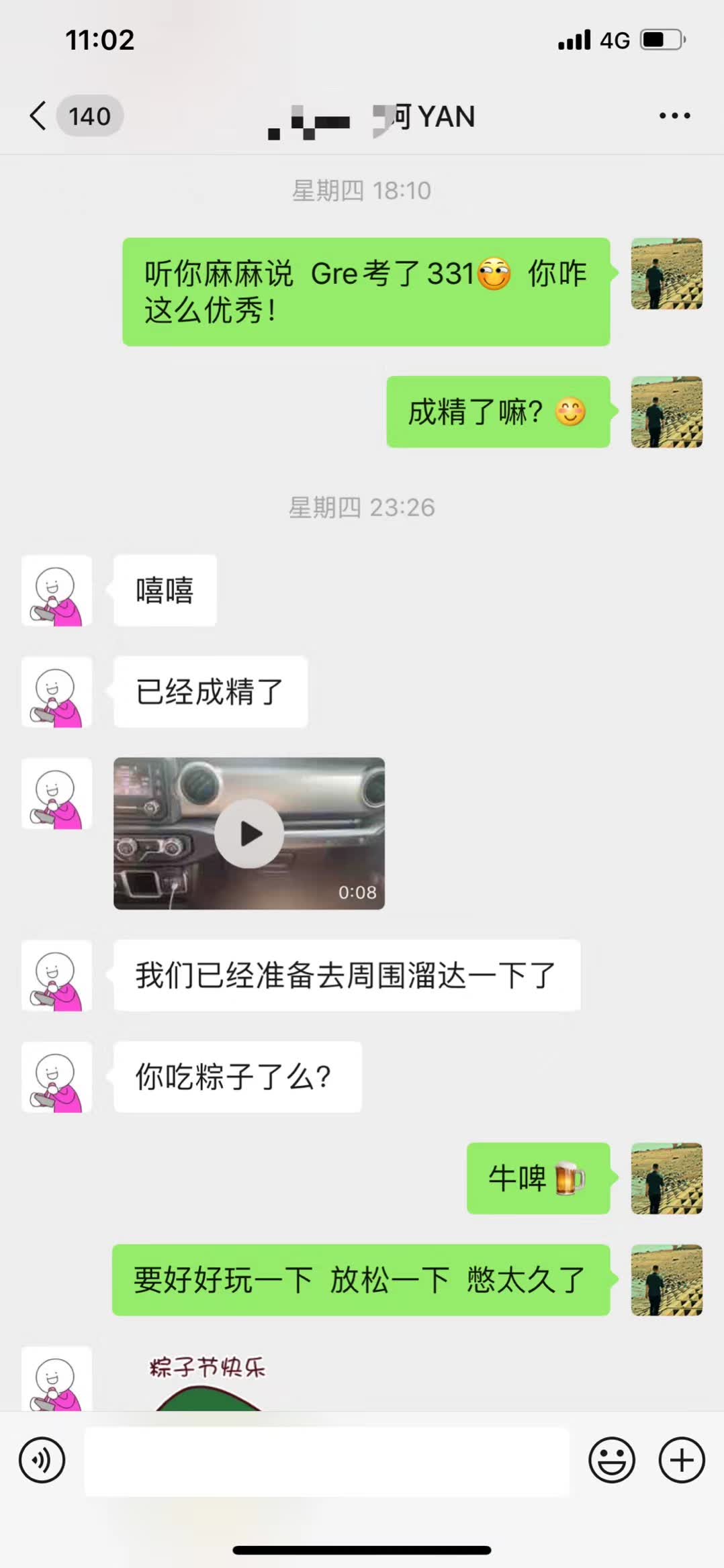Play the 0:08 video message
The height and width of the screenshot is (1568, 724).
pyautogui.click(x=249, y=834)
